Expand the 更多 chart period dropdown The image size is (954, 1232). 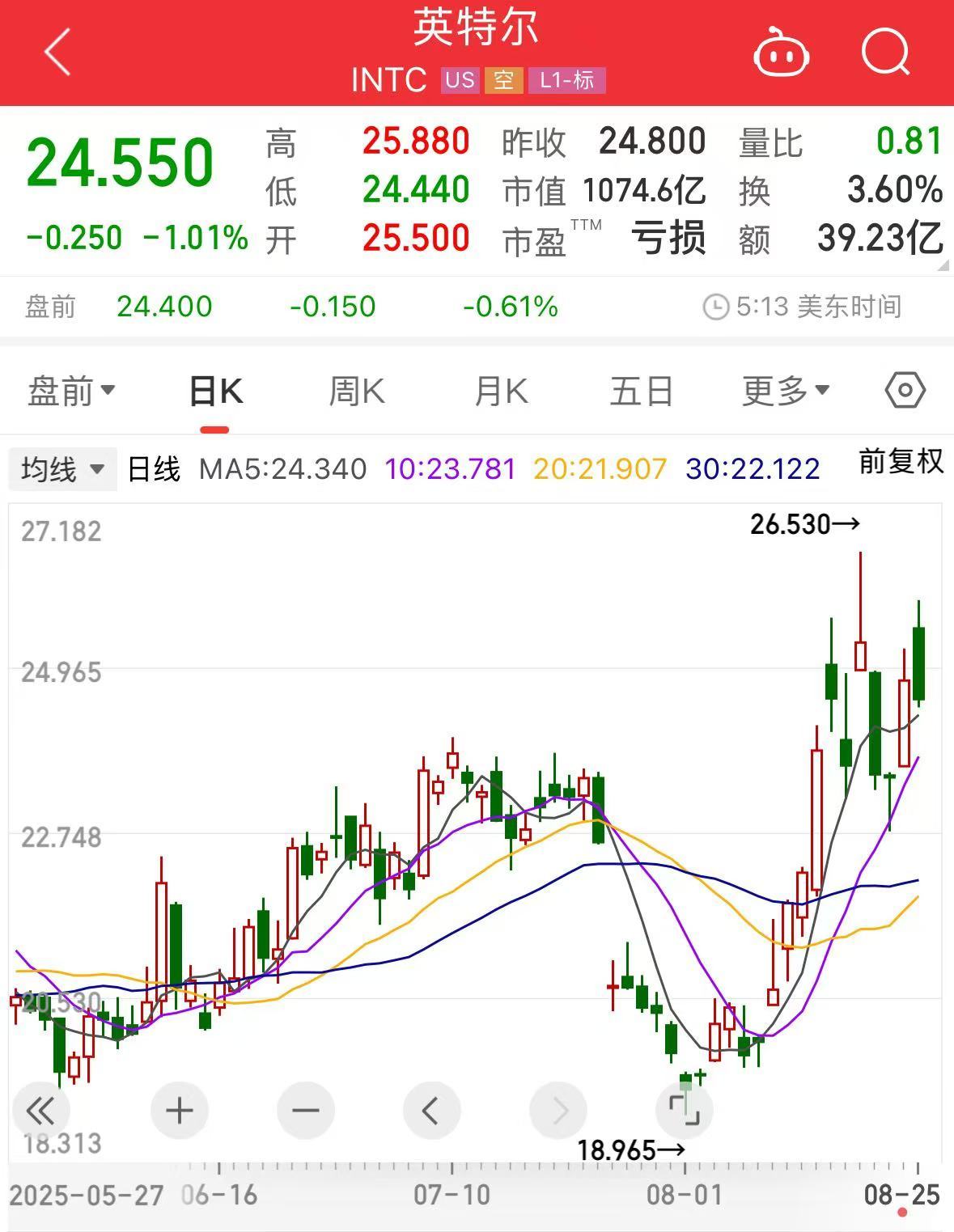[786, 392]
